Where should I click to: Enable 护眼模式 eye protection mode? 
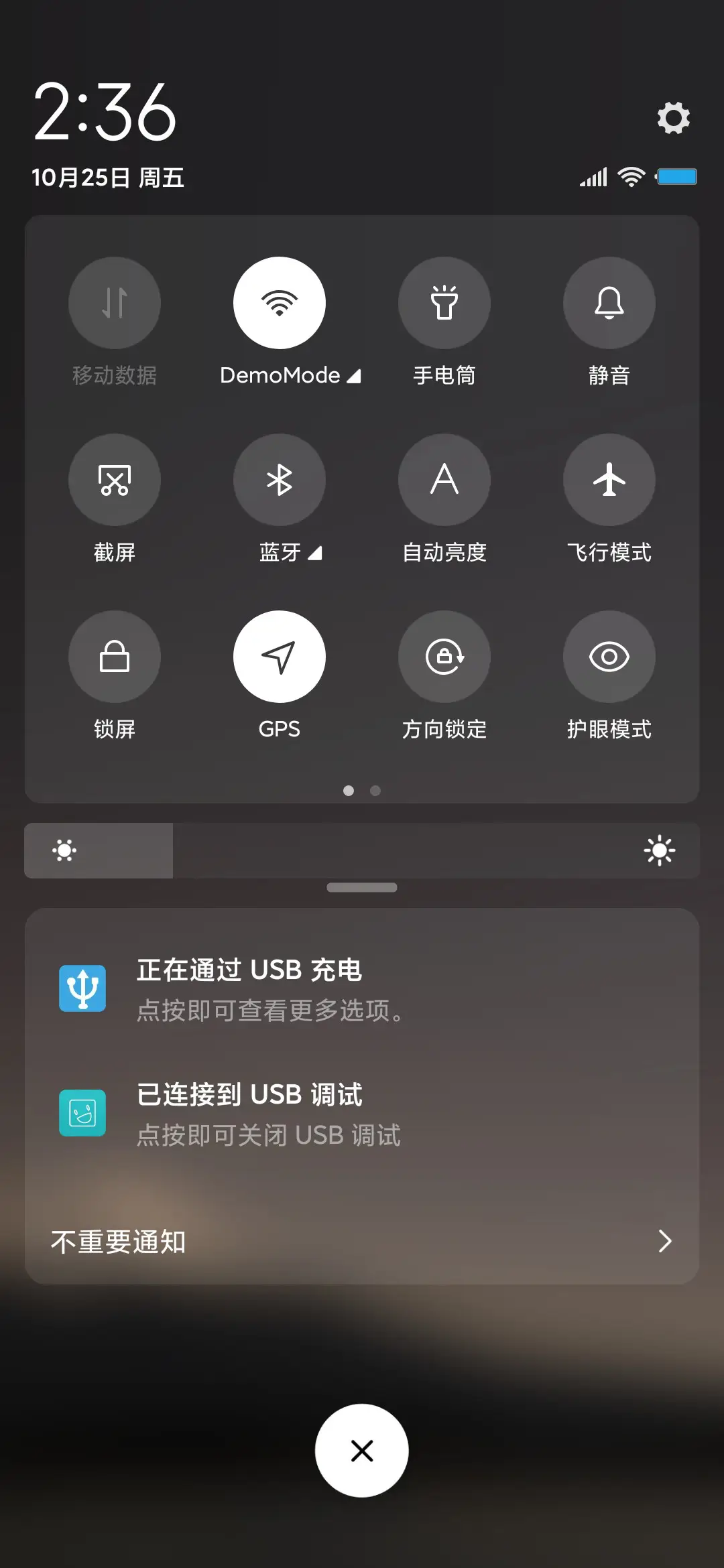point(609,657)
